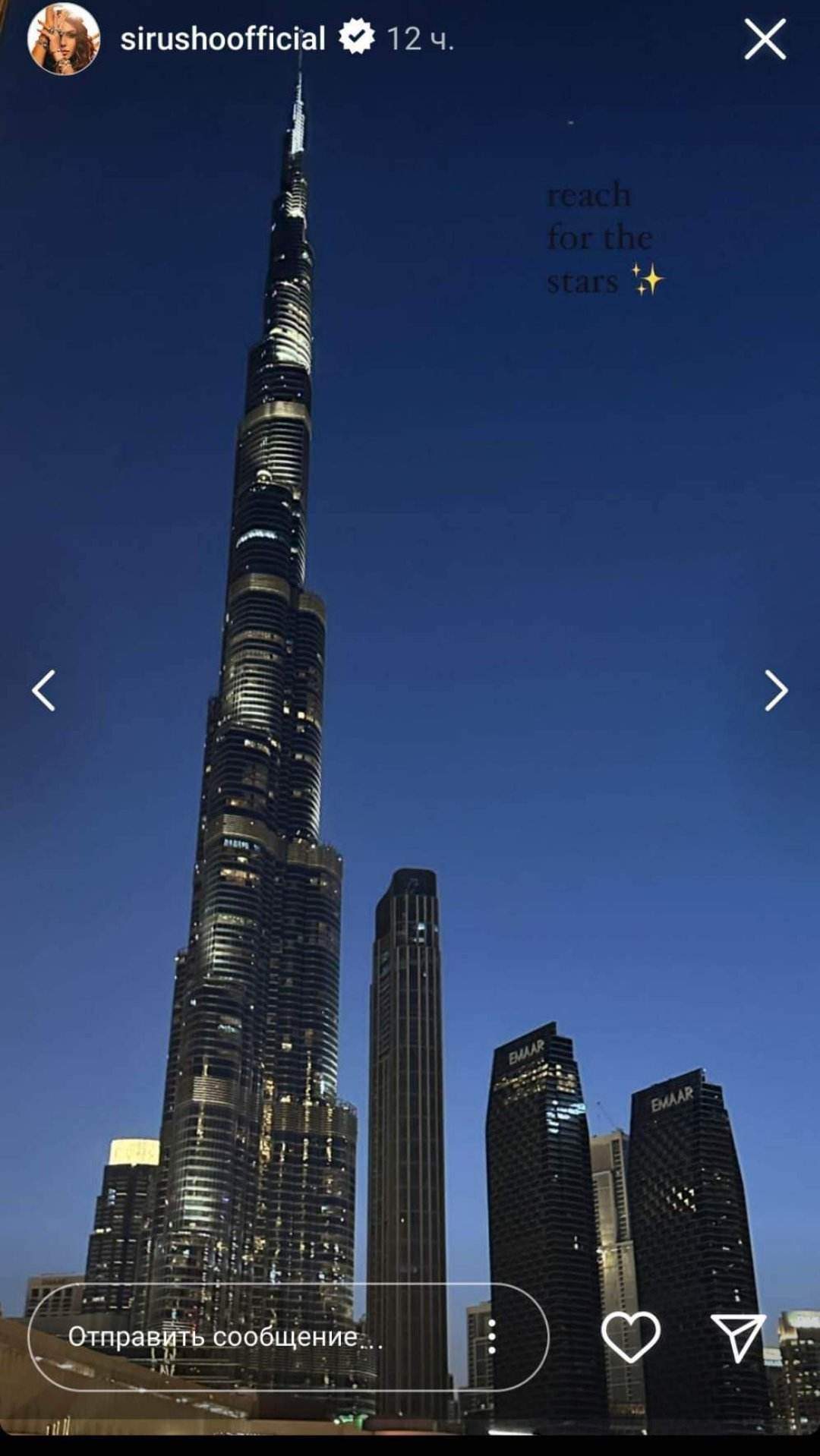The width and height of the screenshot is (820, 1456).
Task: Like this story with the heart
Action: [630, 1337]
